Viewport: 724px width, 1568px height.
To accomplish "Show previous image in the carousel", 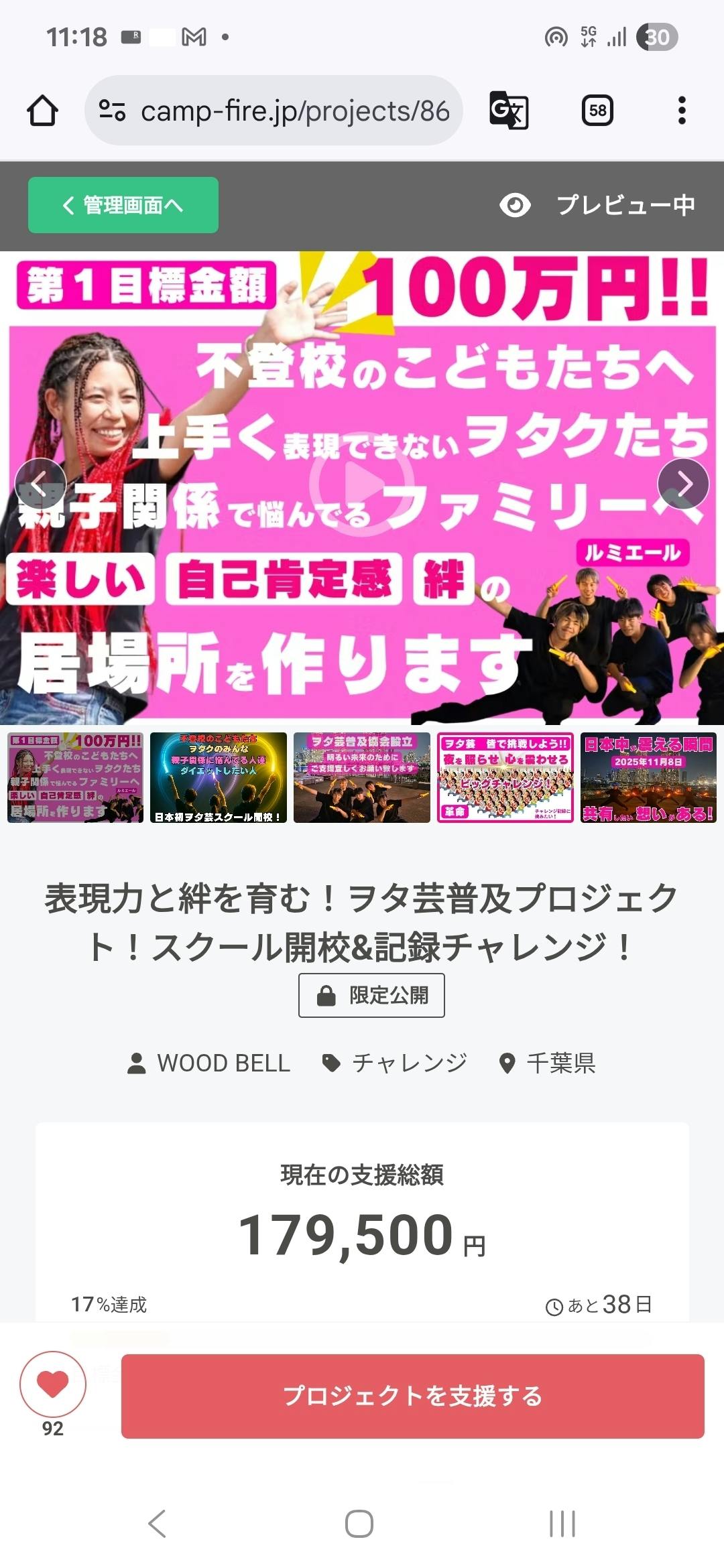I will click(x=40, y=484).
